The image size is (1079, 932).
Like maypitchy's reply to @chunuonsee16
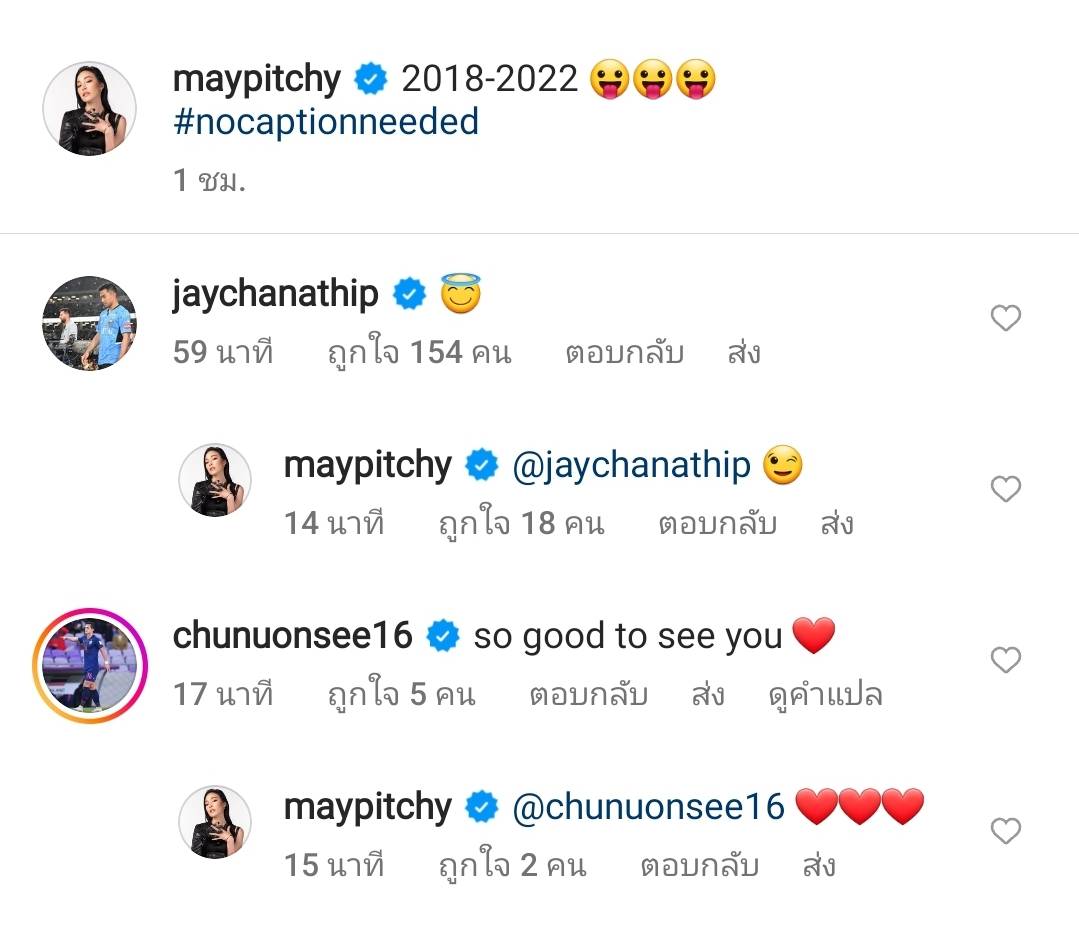pos(1005,831)
